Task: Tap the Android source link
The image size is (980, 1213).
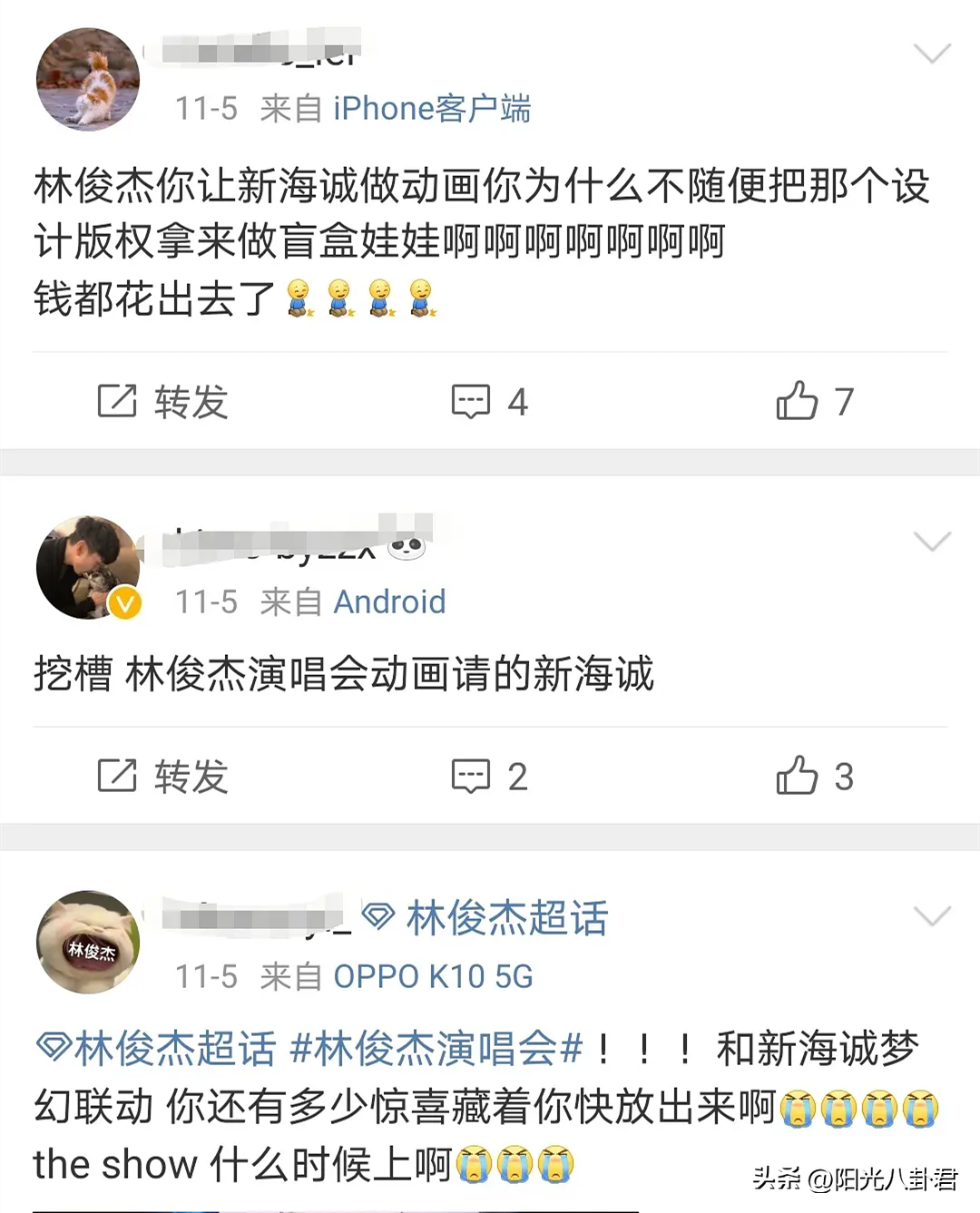Action: click(389, 602)
